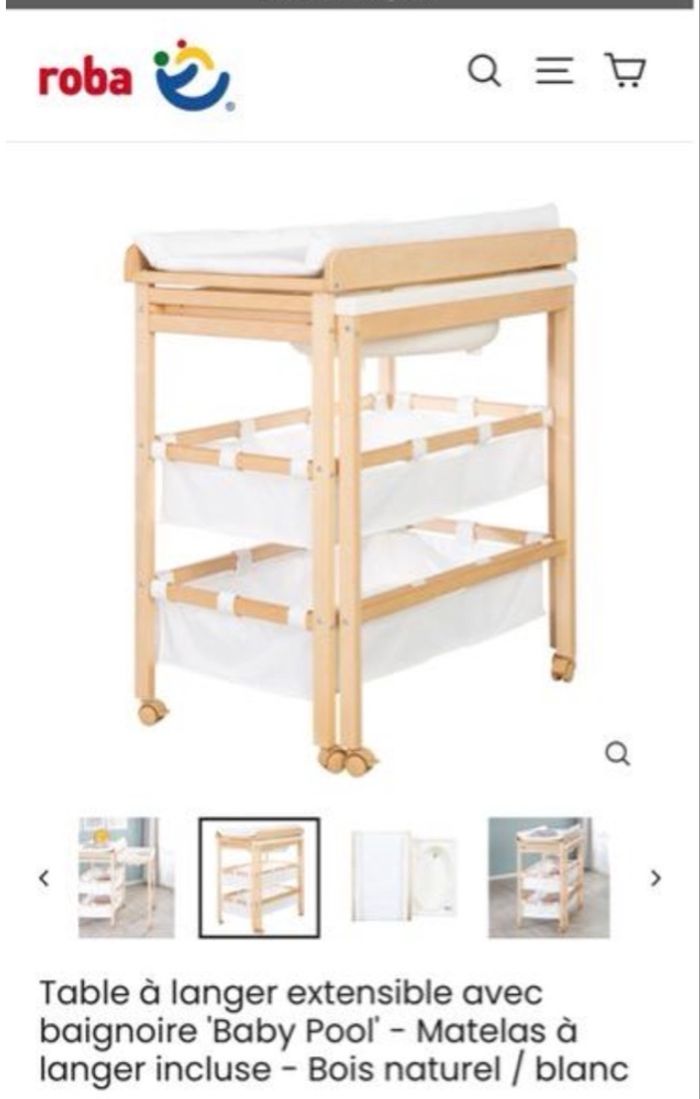Select the highlighted changing table thumbnail
This screenshot has width=700, height=1099.
259,878
